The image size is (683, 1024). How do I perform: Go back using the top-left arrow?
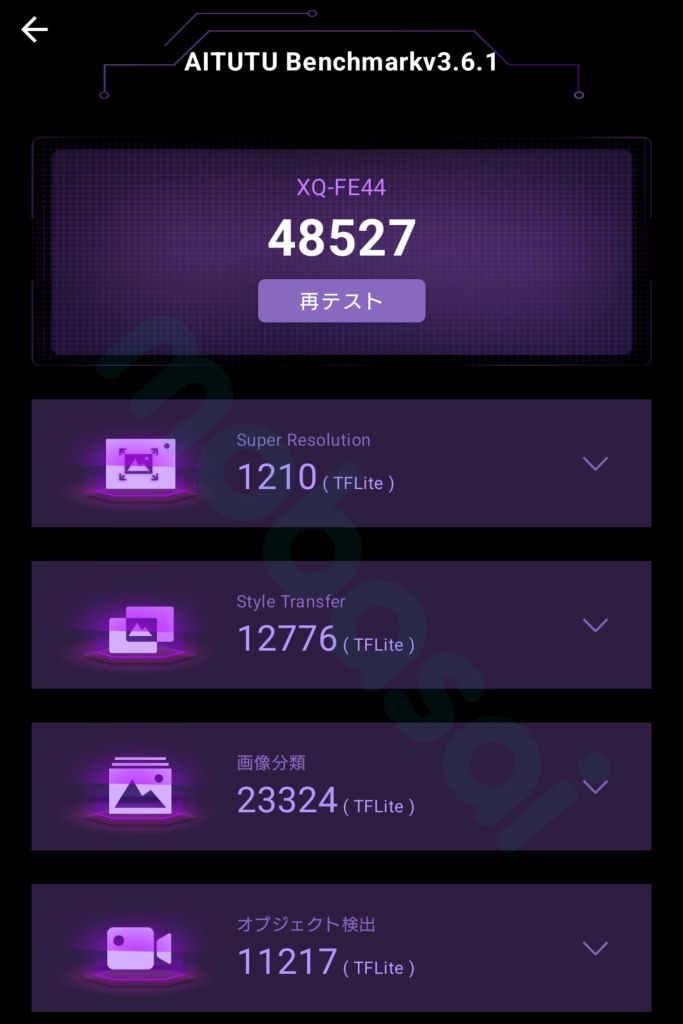(x=35, y=30)
